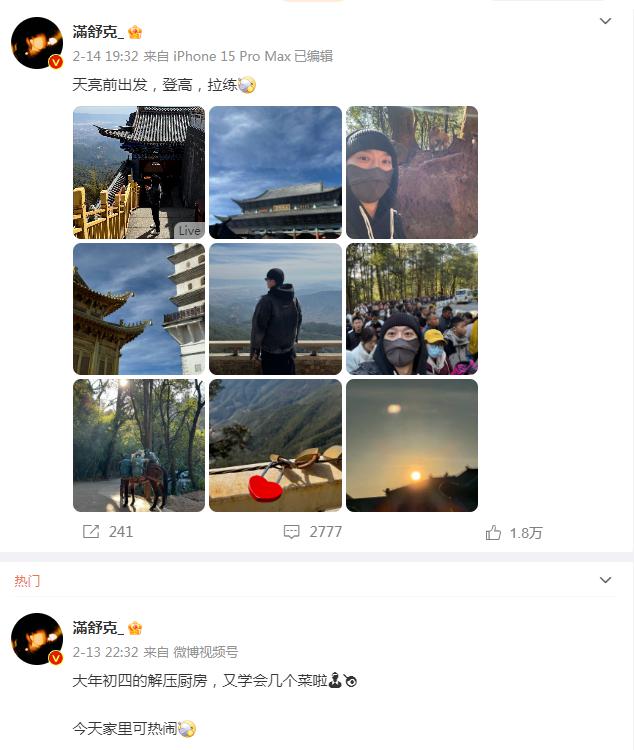This screenshot has height=750, width=634.
Task: Open the avatar on the 2-13 22:32 post
Action: pos(37,639)
